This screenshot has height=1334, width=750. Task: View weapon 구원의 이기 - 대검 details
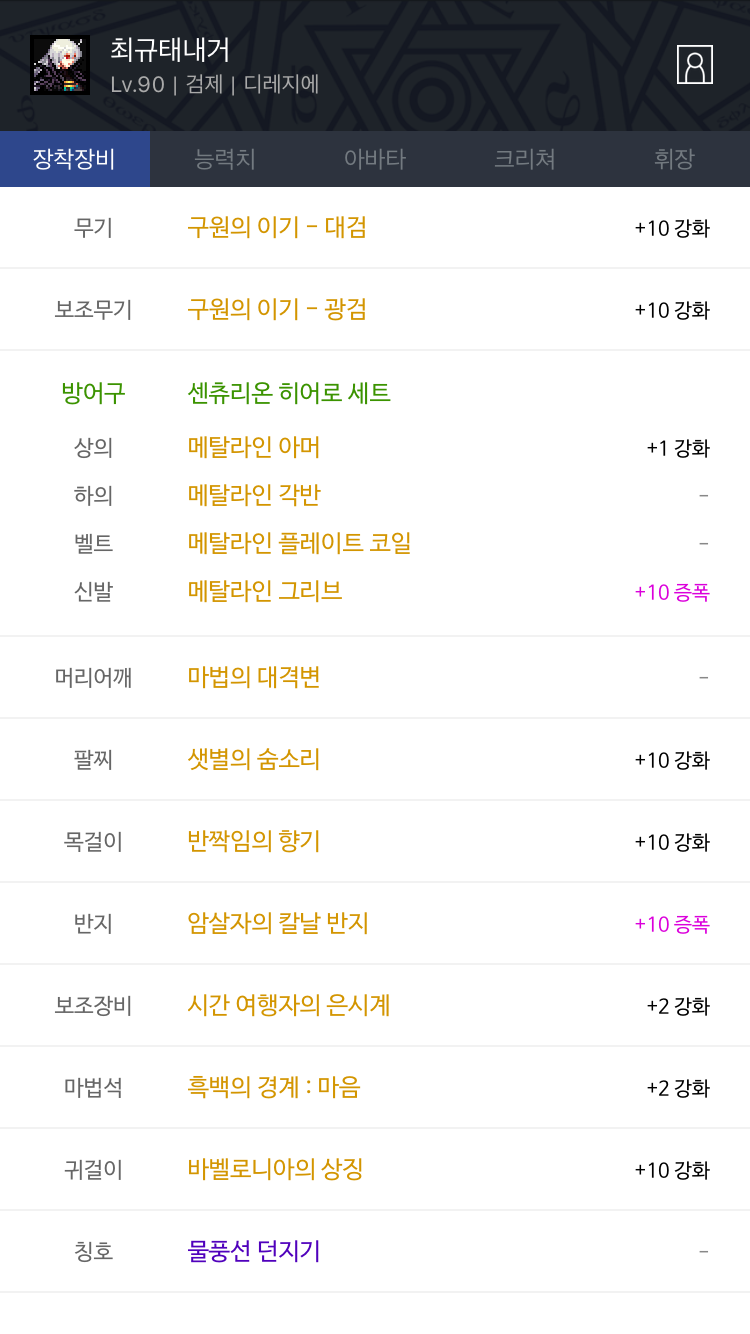277,227
